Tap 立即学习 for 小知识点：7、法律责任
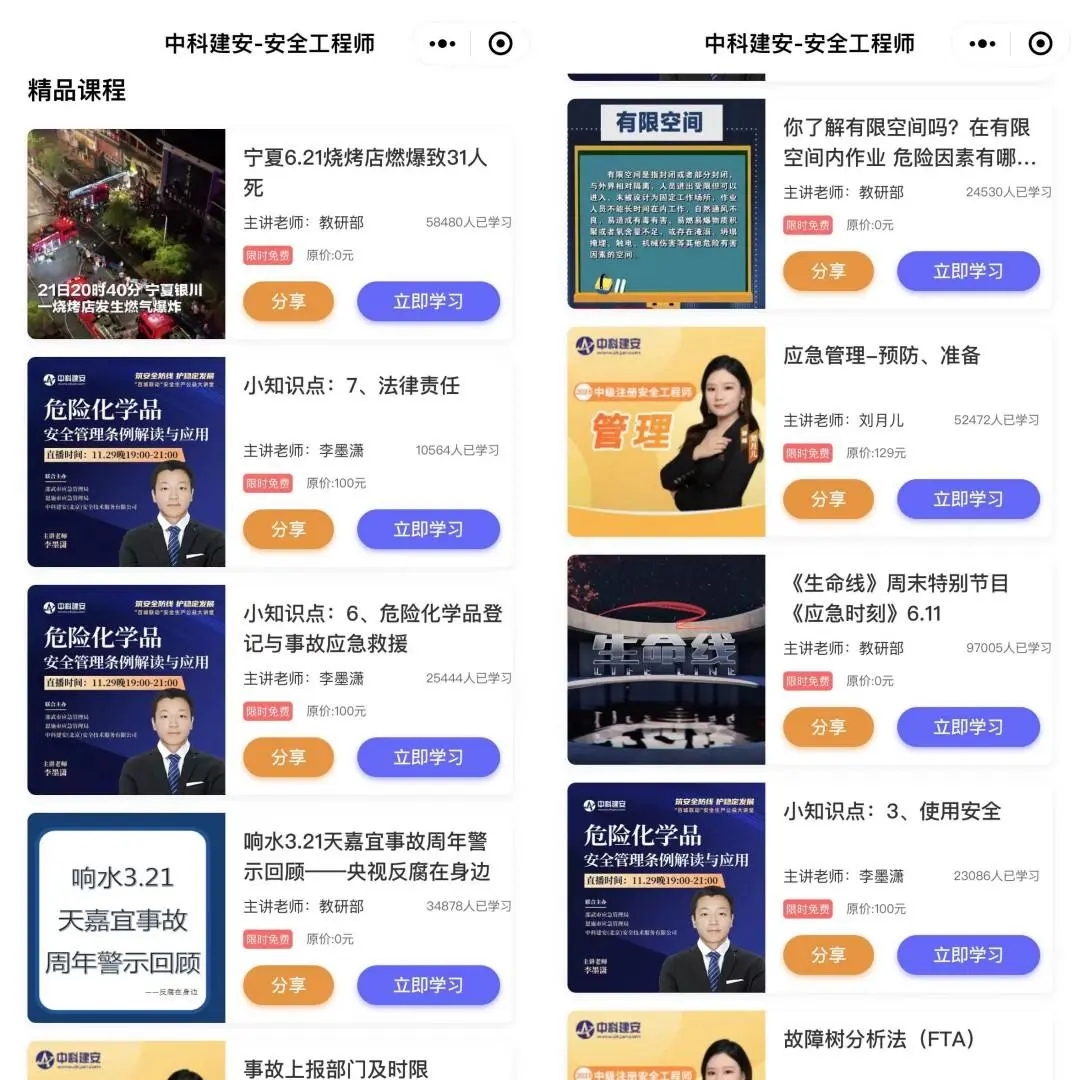The height and width of the screenshot is (1080, 1080). (428, 529)
